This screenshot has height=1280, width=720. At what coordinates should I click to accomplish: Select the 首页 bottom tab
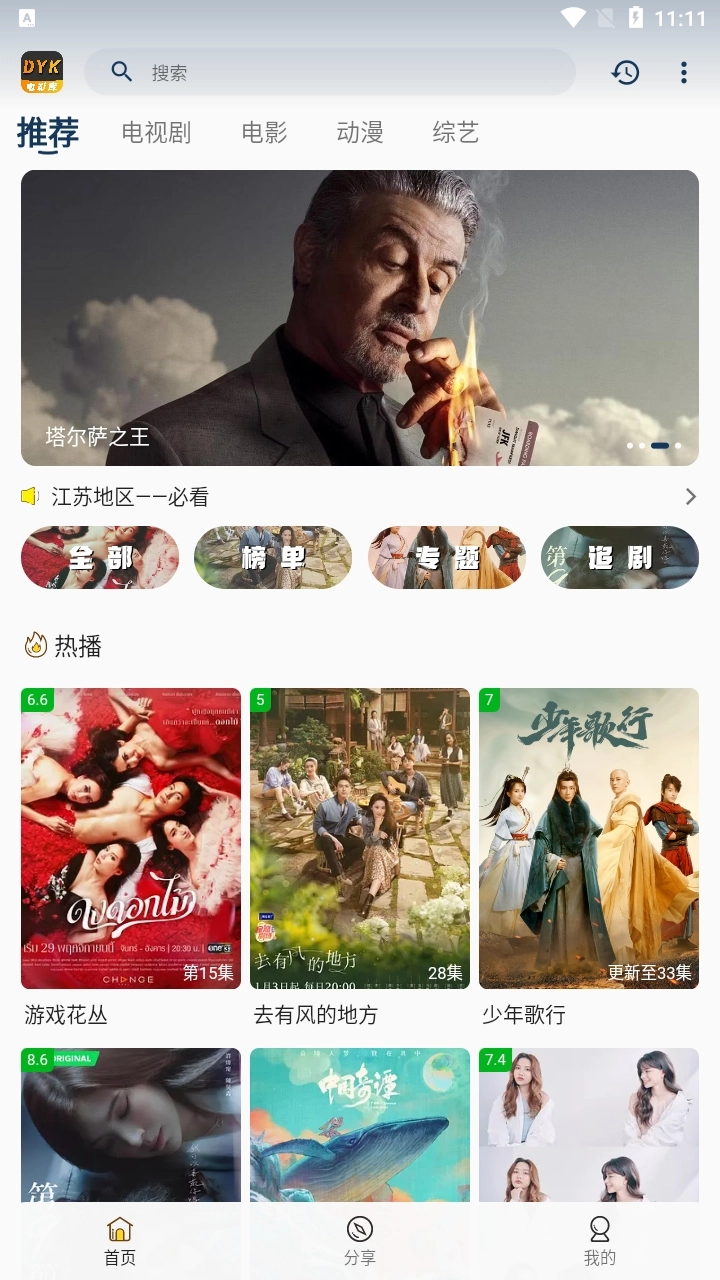(120, 1241)
